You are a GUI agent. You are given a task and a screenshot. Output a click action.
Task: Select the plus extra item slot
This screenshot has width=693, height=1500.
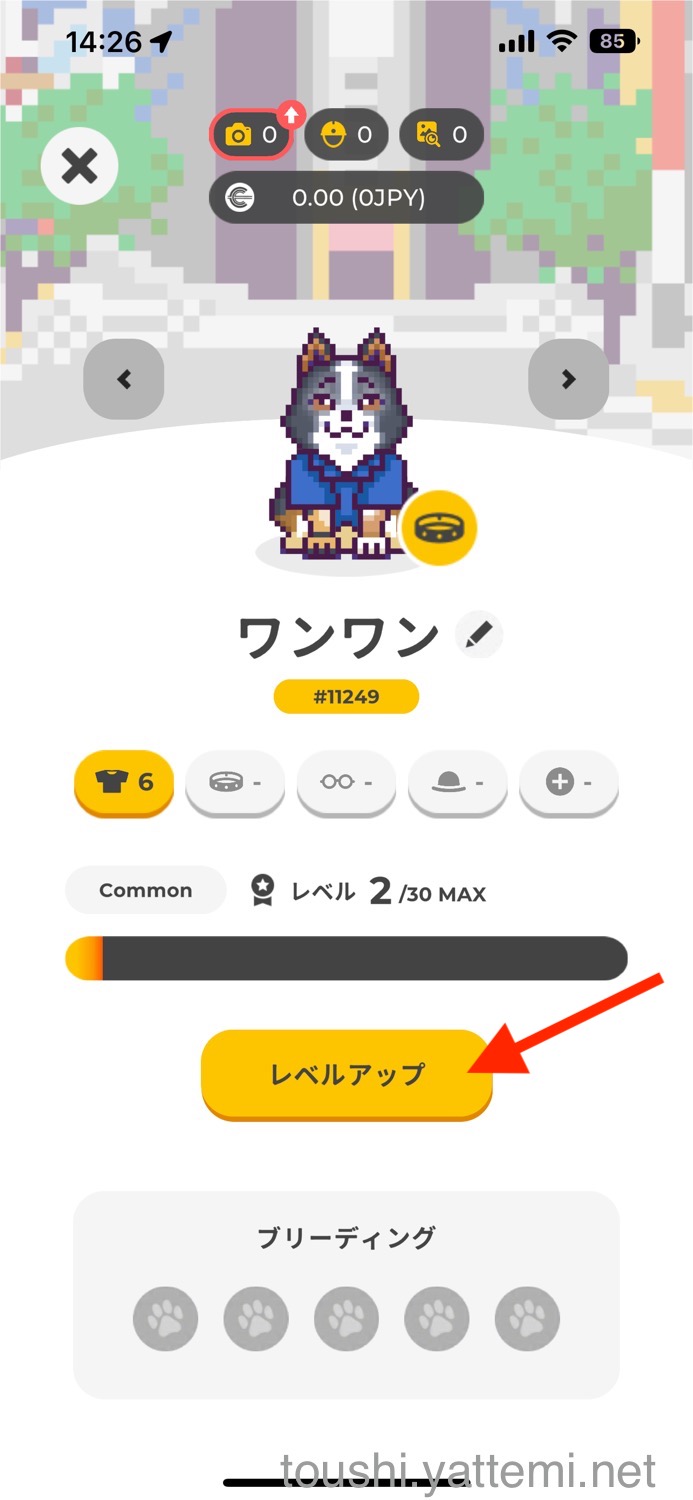(568, 782)
